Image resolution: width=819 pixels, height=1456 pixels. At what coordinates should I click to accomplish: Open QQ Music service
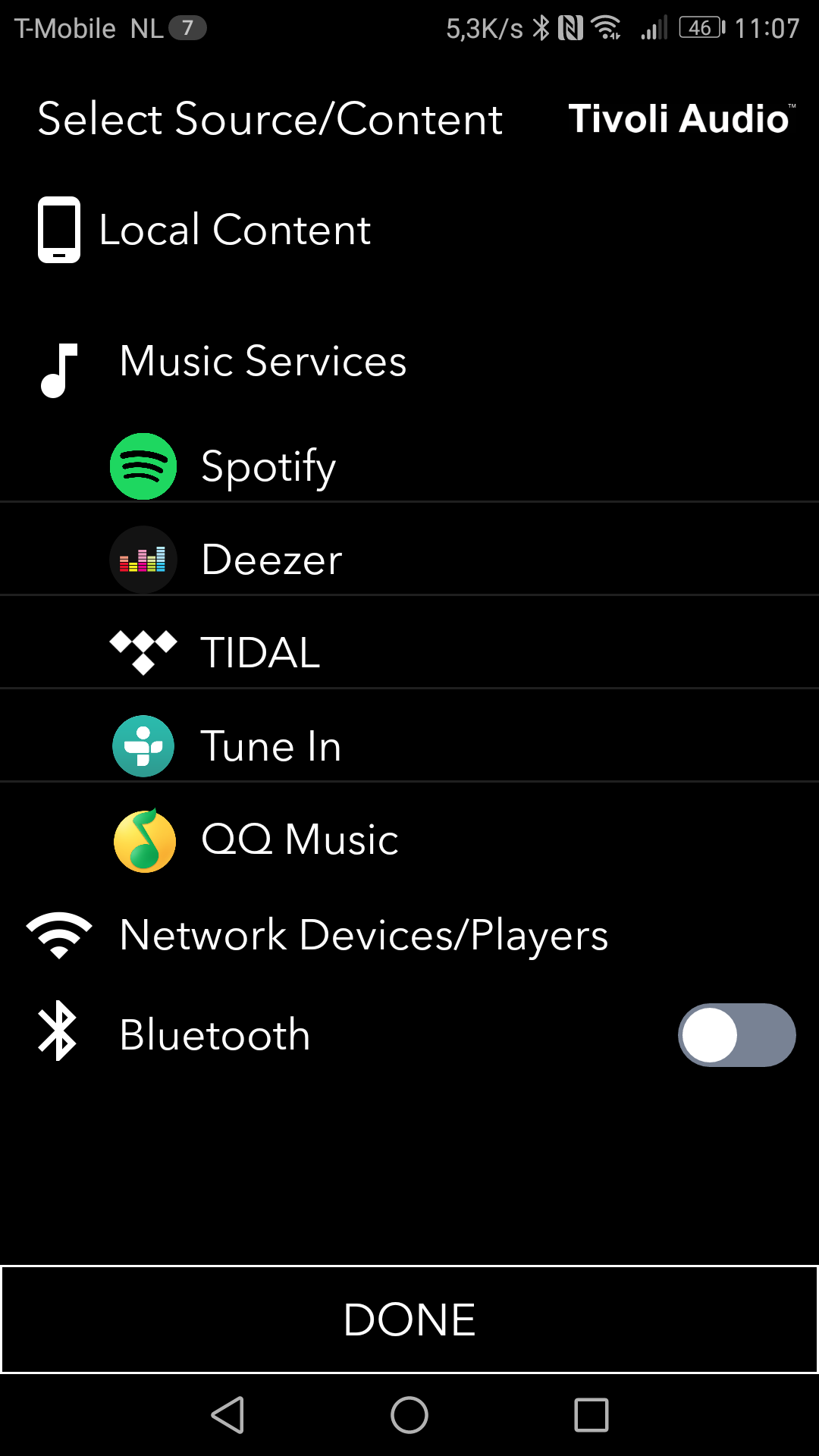(x=300, y=839)
